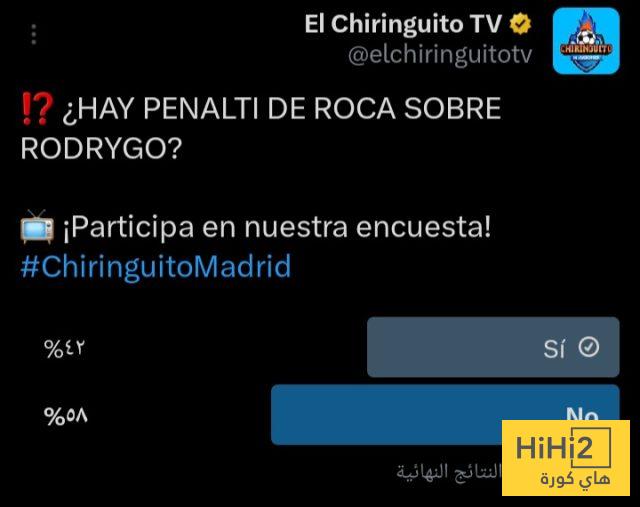Open the #ChiringuitoMadrid hashtag
The image size is (640, 507).
coord(156,267)
